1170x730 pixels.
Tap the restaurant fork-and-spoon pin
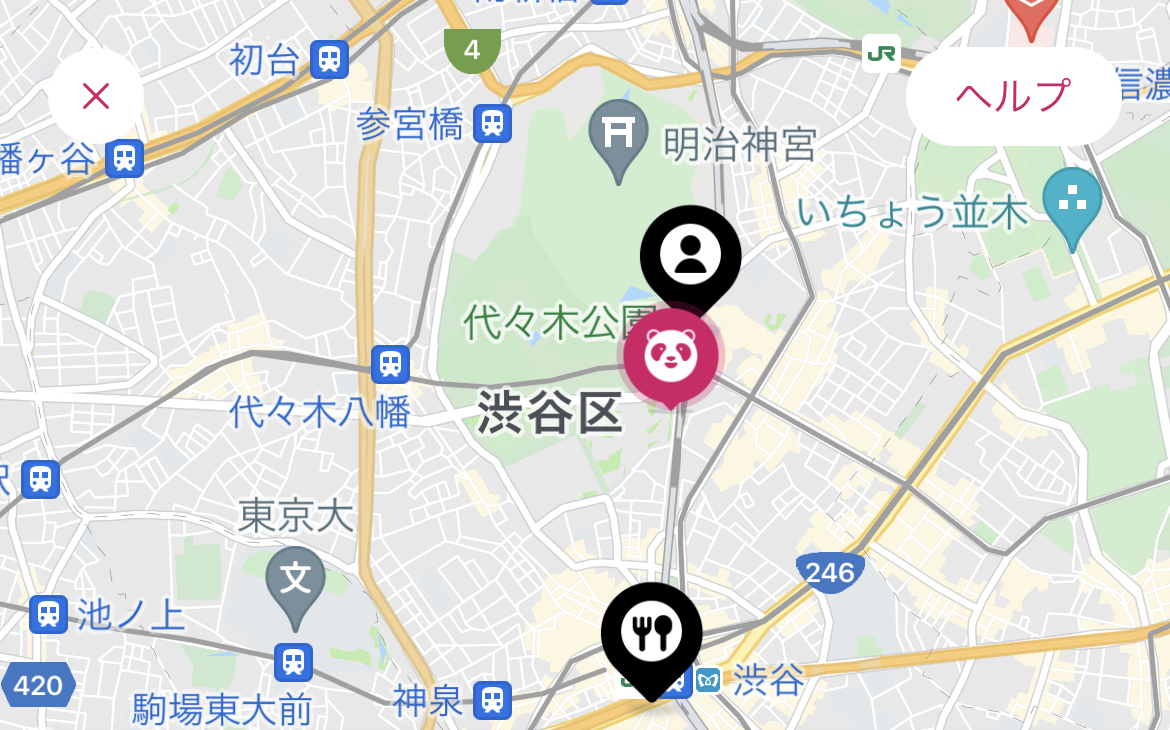point(651,631)
